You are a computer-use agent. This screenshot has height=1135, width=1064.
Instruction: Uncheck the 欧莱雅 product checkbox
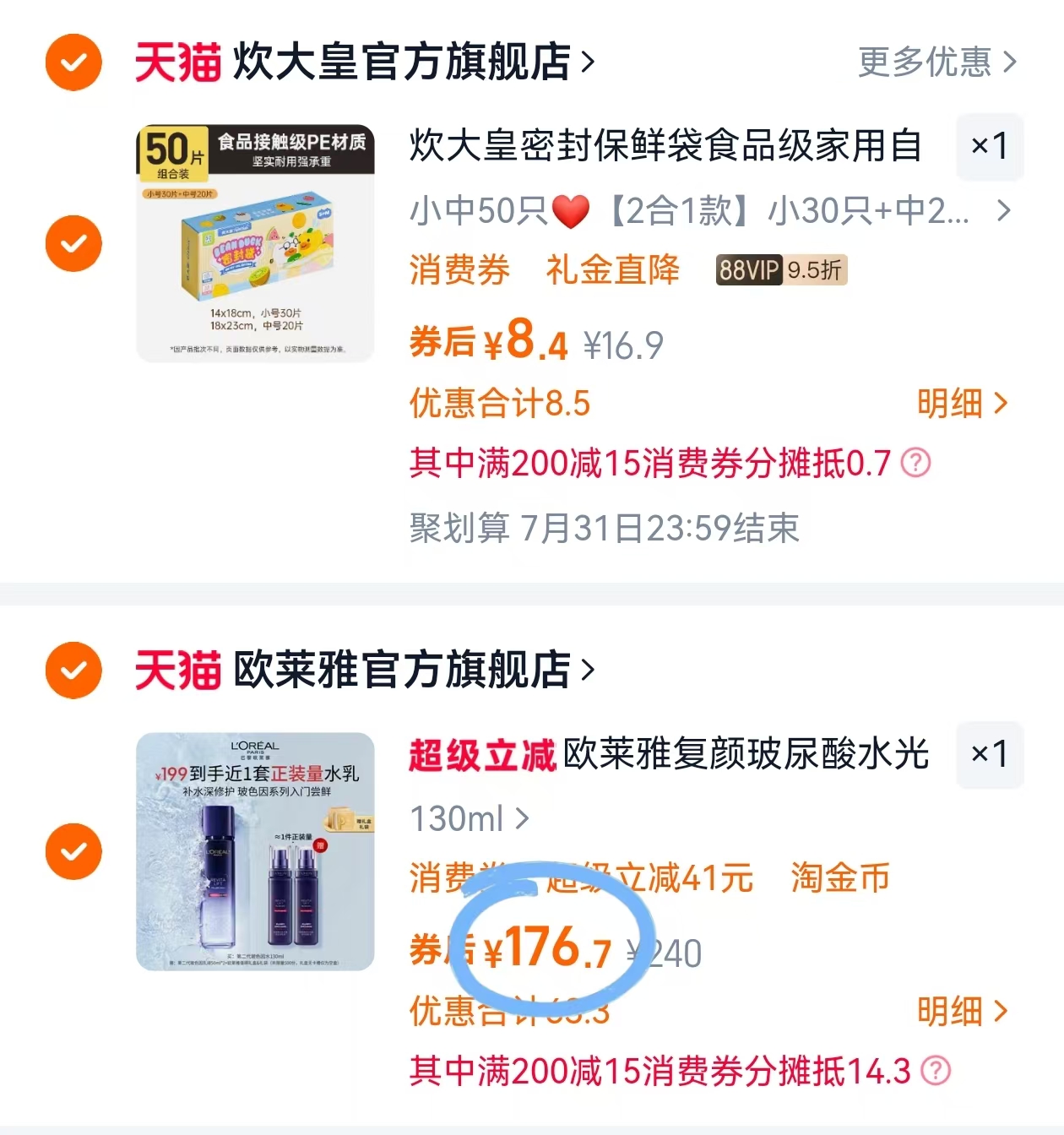[73, 851]
